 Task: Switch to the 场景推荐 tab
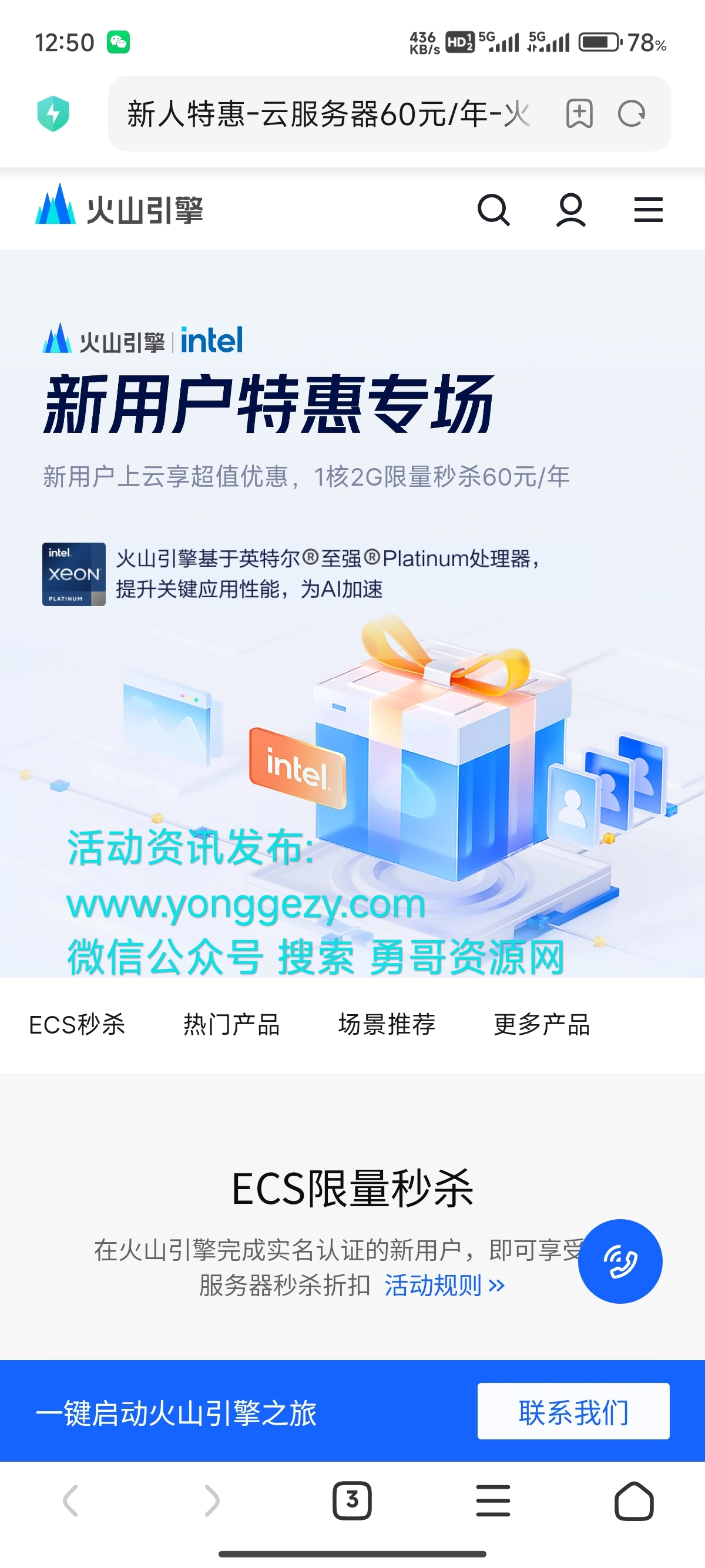pos(387,1025)
